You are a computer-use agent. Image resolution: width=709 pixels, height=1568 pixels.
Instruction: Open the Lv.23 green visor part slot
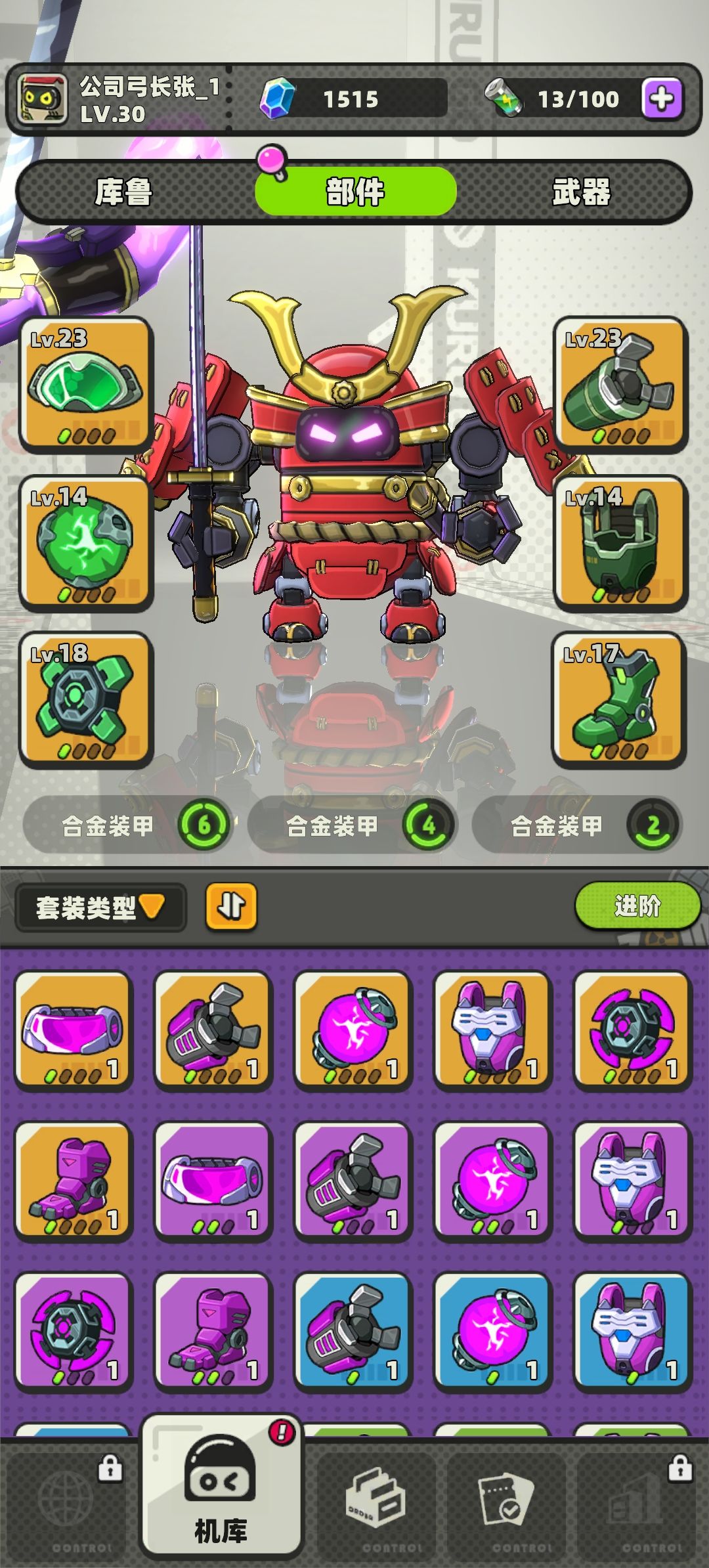pyautogui.click(x=85, y=385)
